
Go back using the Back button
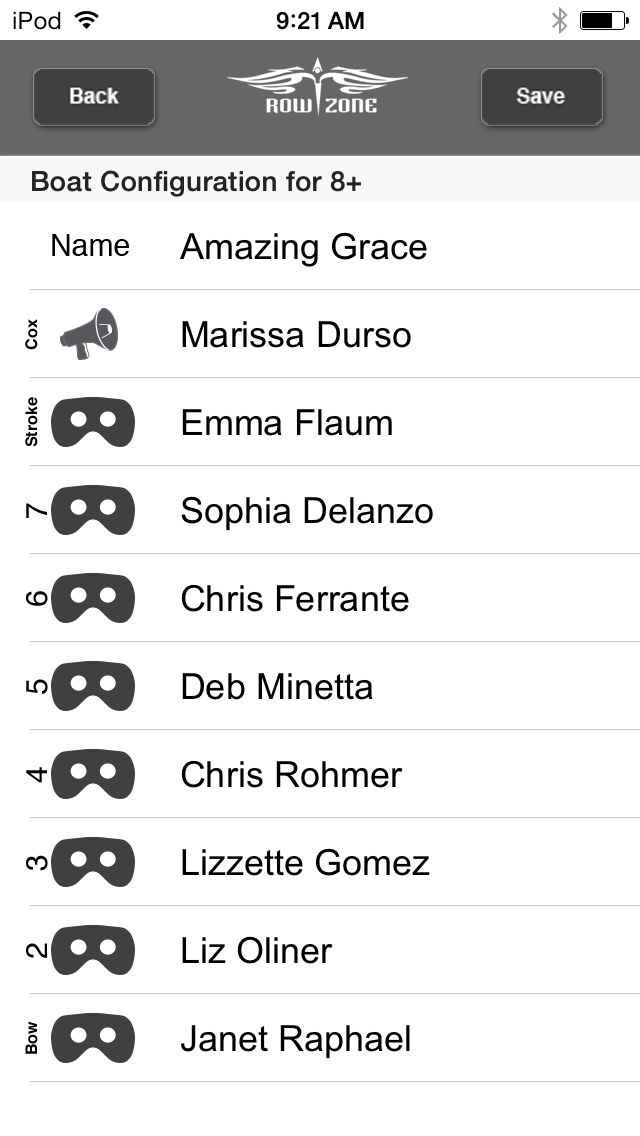94,97
